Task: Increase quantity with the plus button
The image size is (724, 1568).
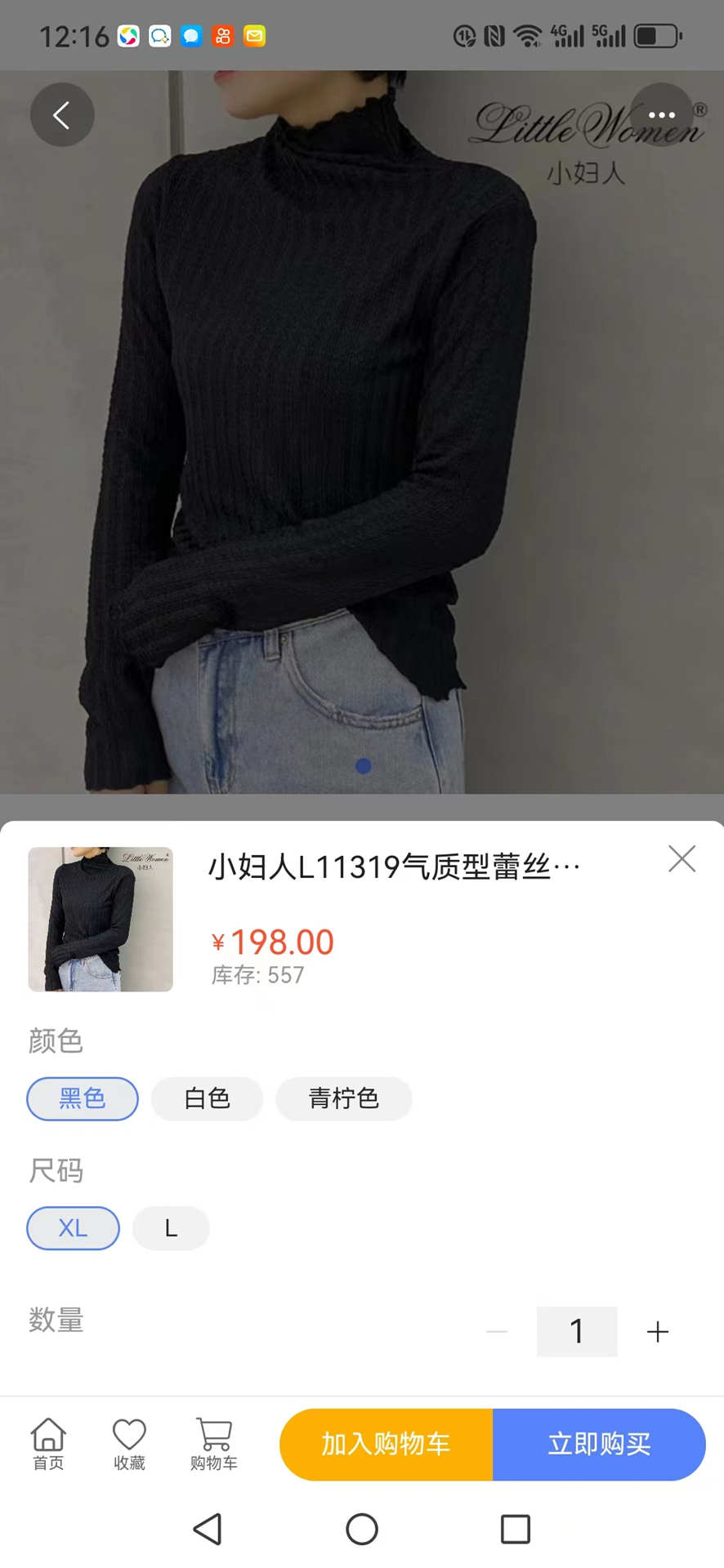Action: pyautogui.click(x=657, y=1332)
